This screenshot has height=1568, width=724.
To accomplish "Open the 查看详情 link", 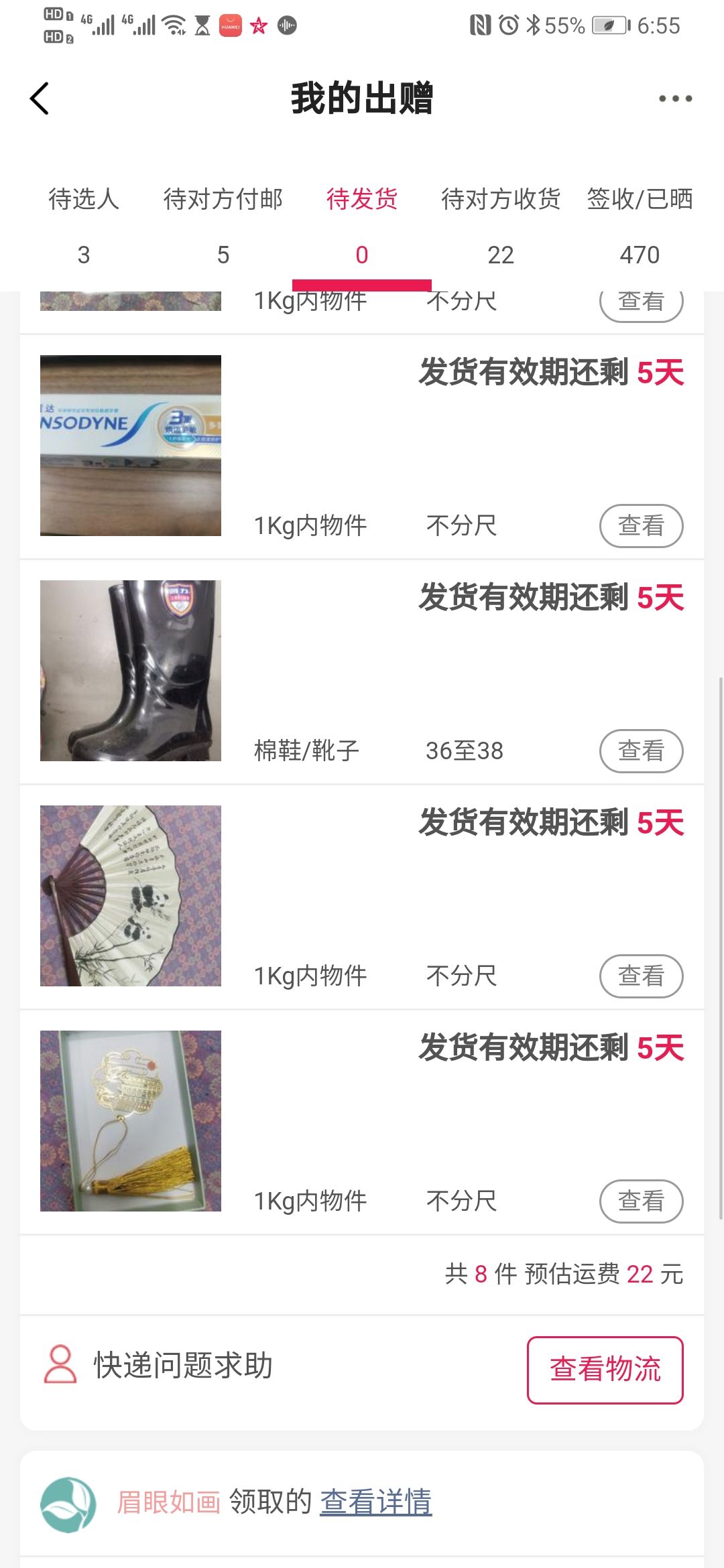I will (x=375, y=1502).
